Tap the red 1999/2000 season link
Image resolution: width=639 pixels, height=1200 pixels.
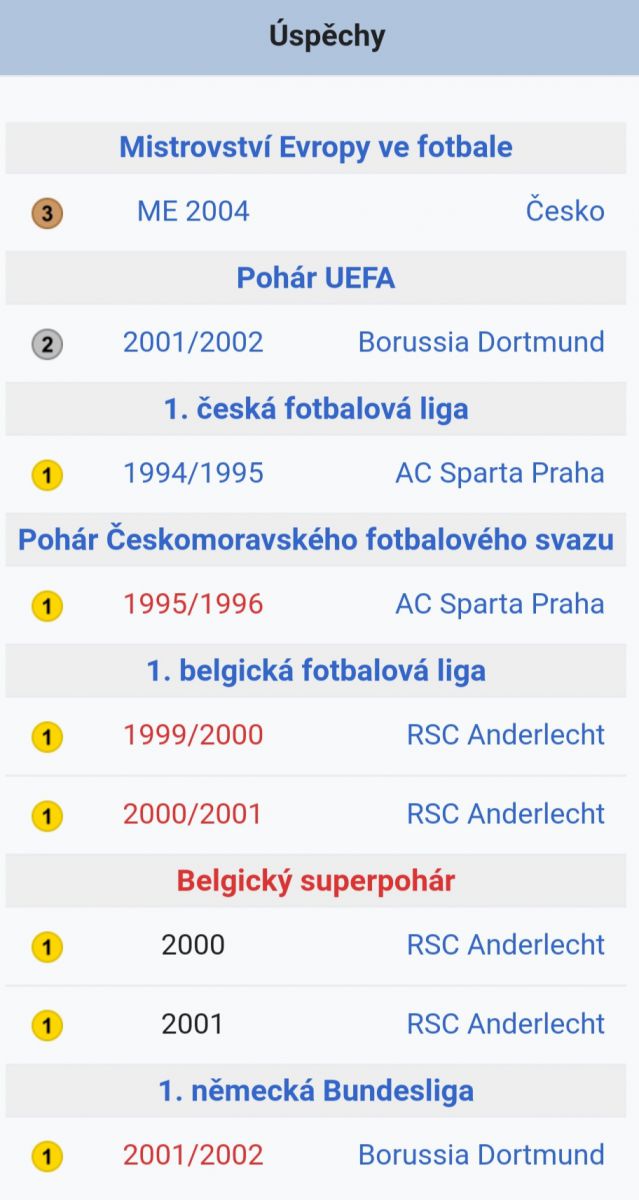click(x=193, y=735)
